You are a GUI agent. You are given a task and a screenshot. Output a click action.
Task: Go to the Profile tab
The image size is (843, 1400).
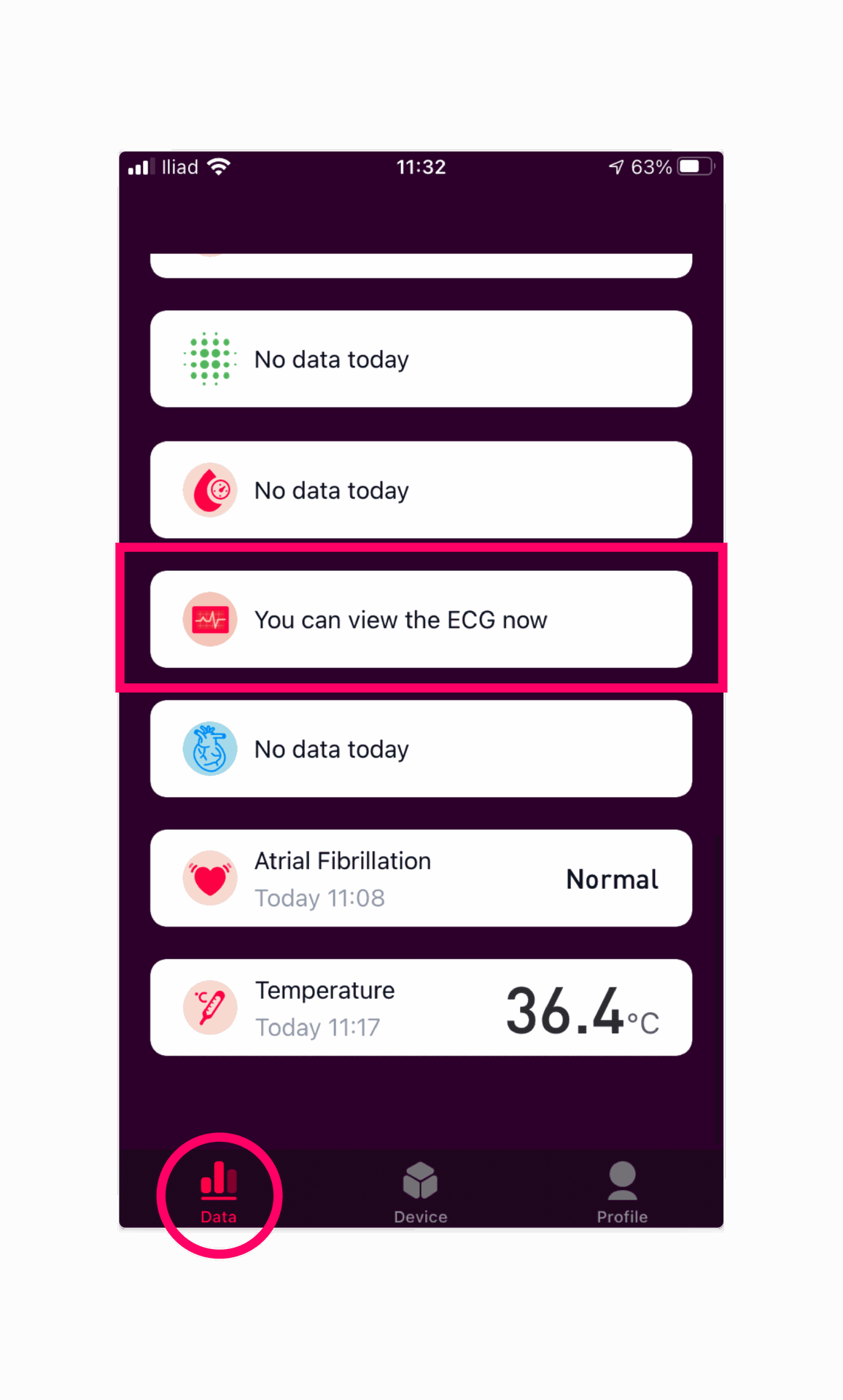622,1193
